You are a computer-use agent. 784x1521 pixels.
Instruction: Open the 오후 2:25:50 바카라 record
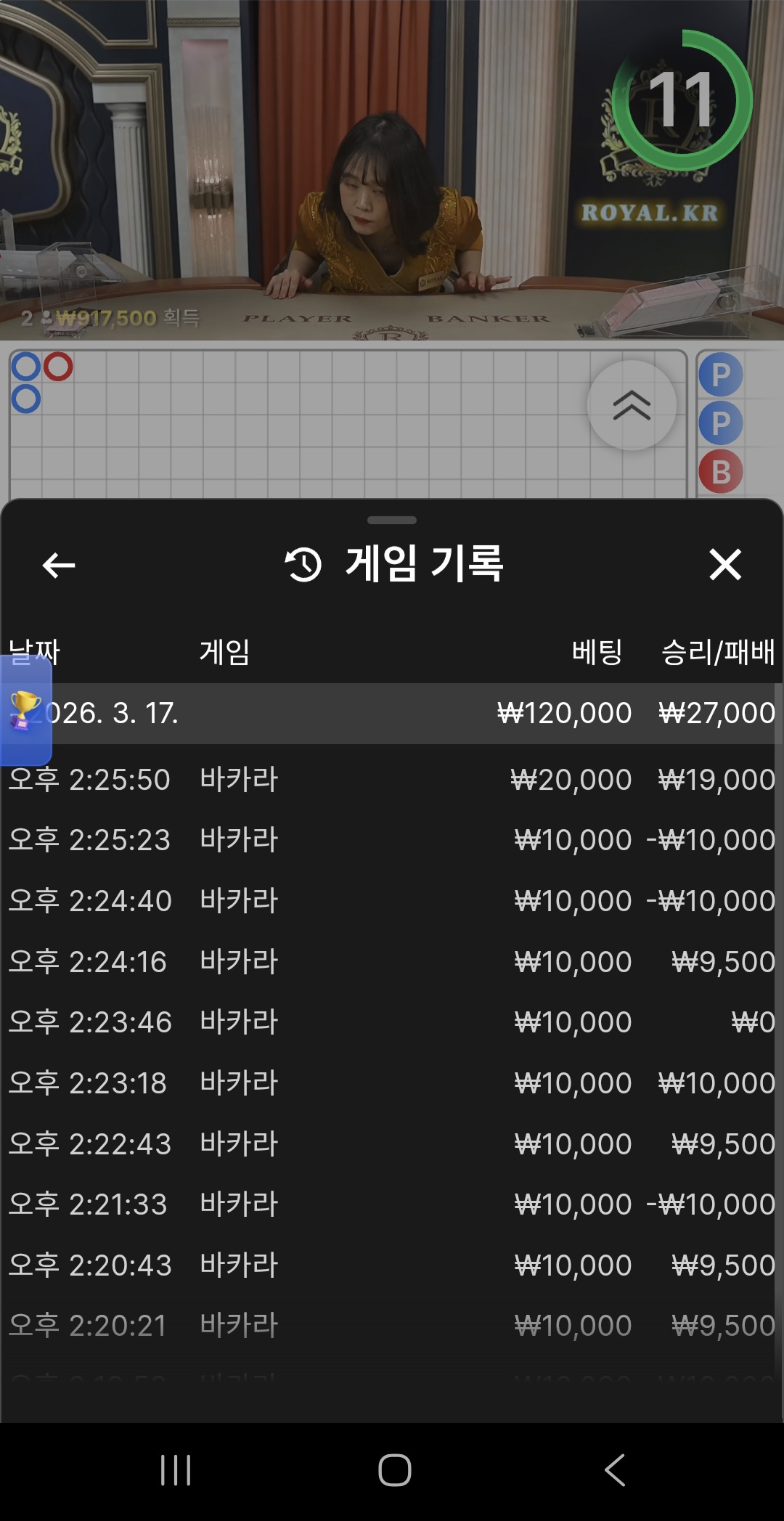click(392, 780)
